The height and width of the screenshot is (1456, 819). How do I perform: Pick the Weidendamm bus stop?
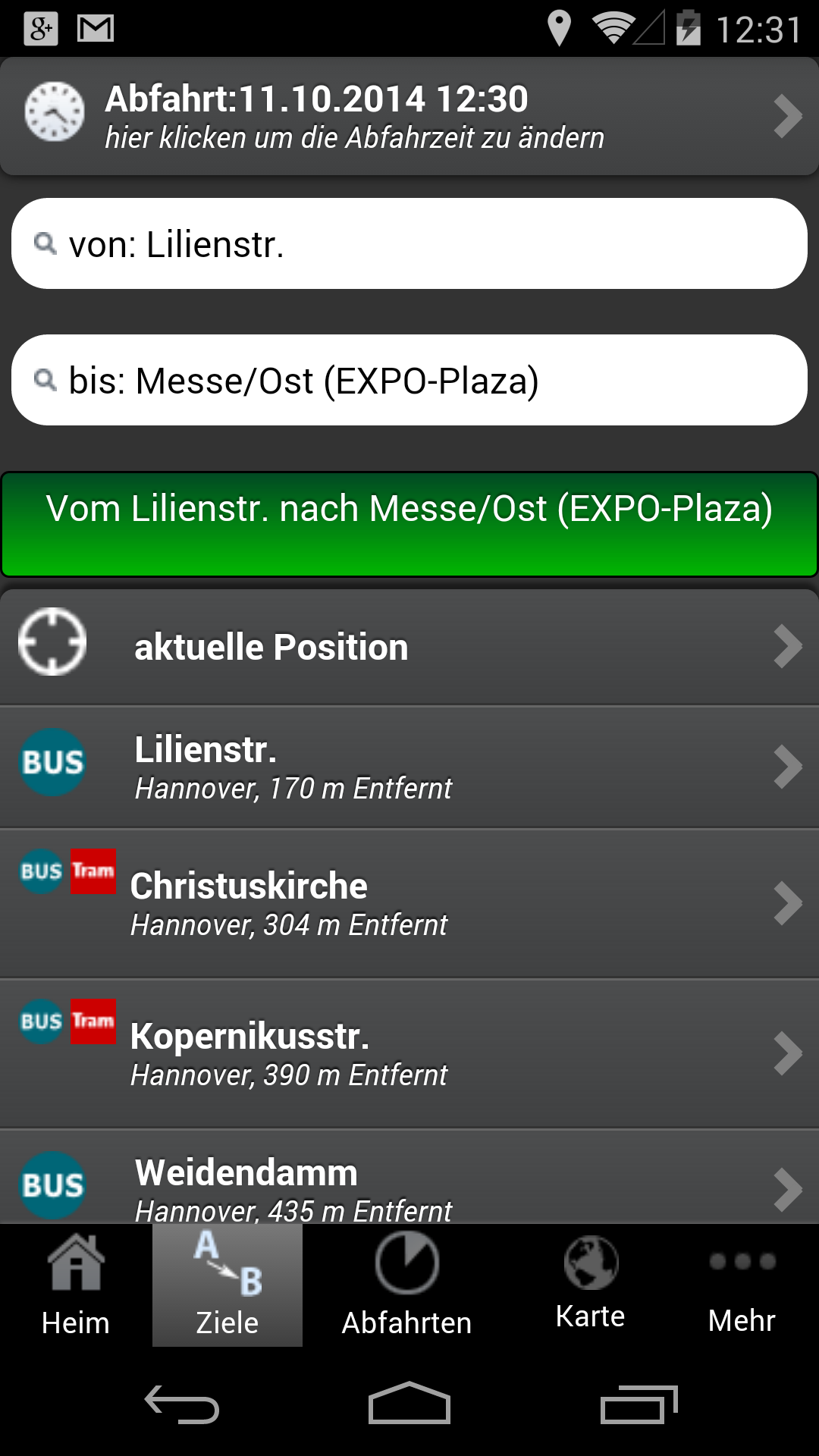click(409, 1183)
